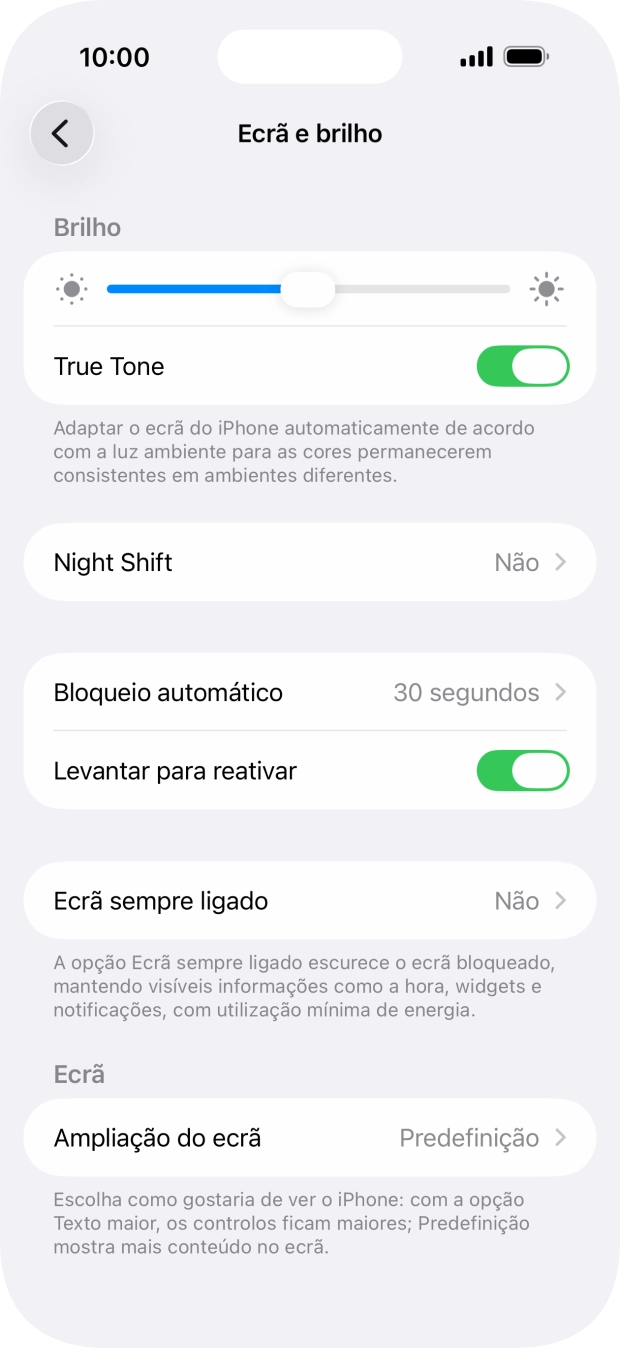Turn off True Tone
Image resolution: width=620 pixels, height=1348 pixels.
click(522, 366)
